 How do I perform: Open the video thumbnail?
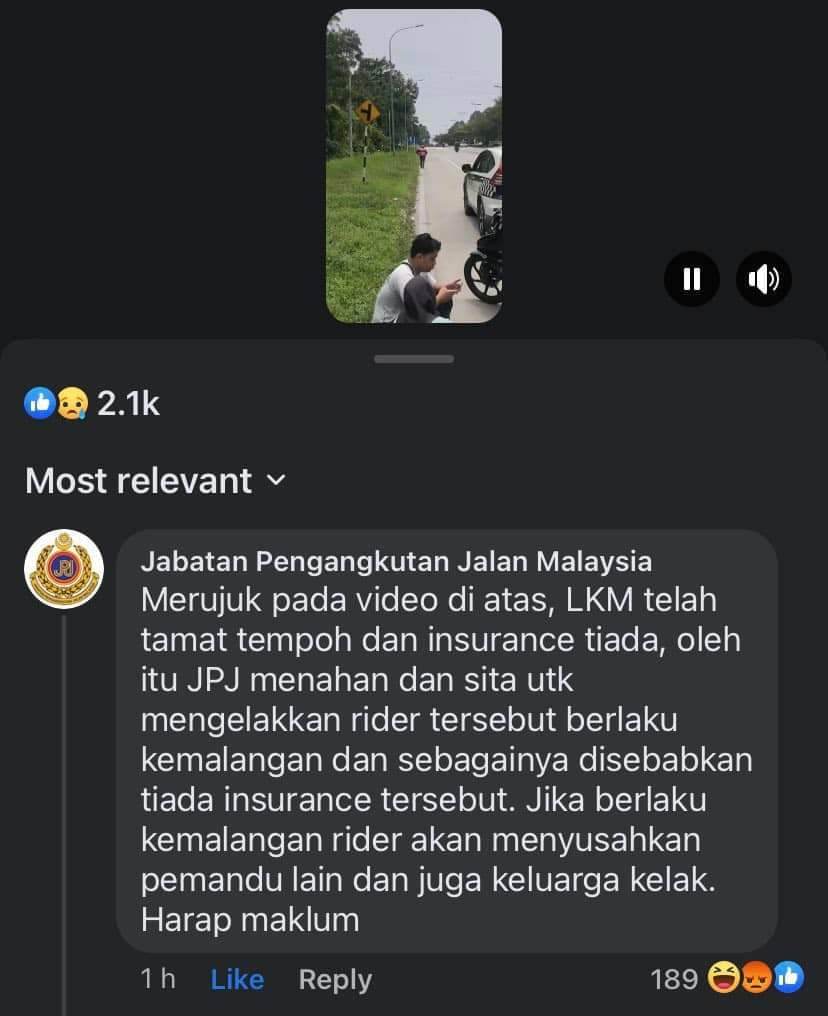pyautogui.click(x=414, y=166)
